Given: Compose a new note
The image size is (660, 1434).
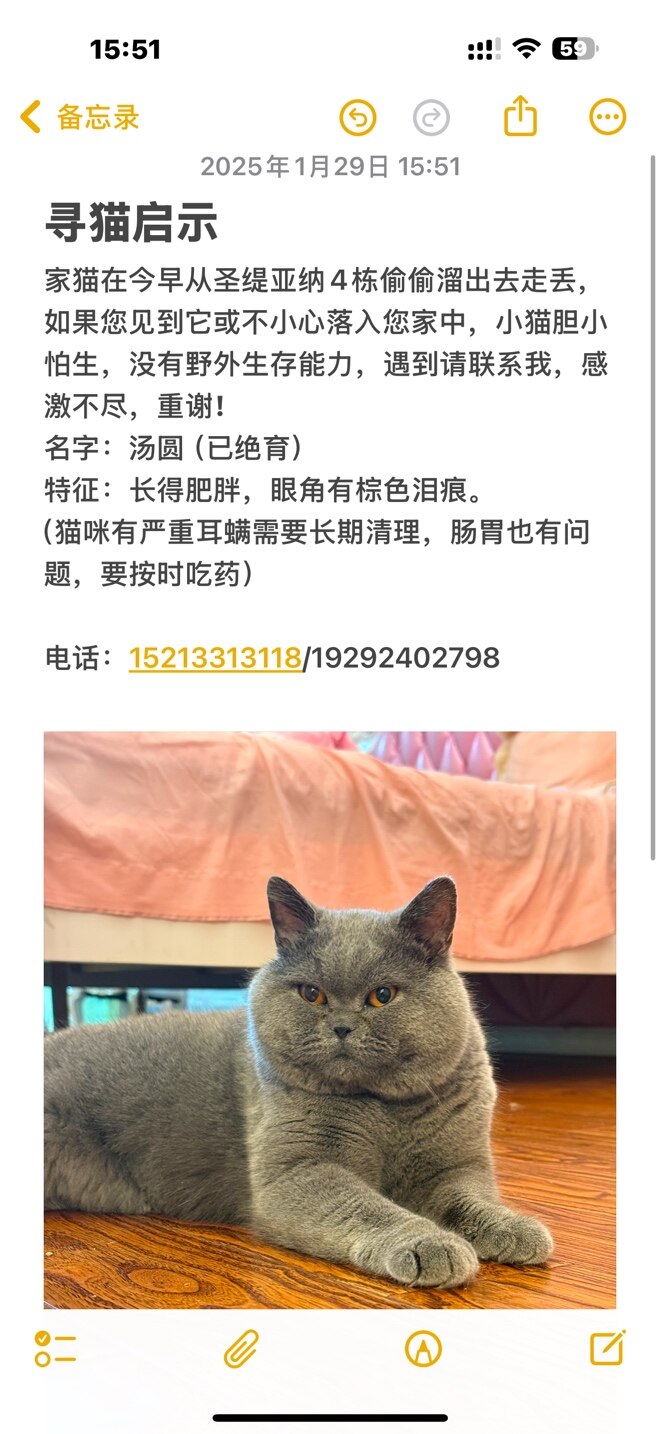Looking at the screenshot, I should point(607,1347).
